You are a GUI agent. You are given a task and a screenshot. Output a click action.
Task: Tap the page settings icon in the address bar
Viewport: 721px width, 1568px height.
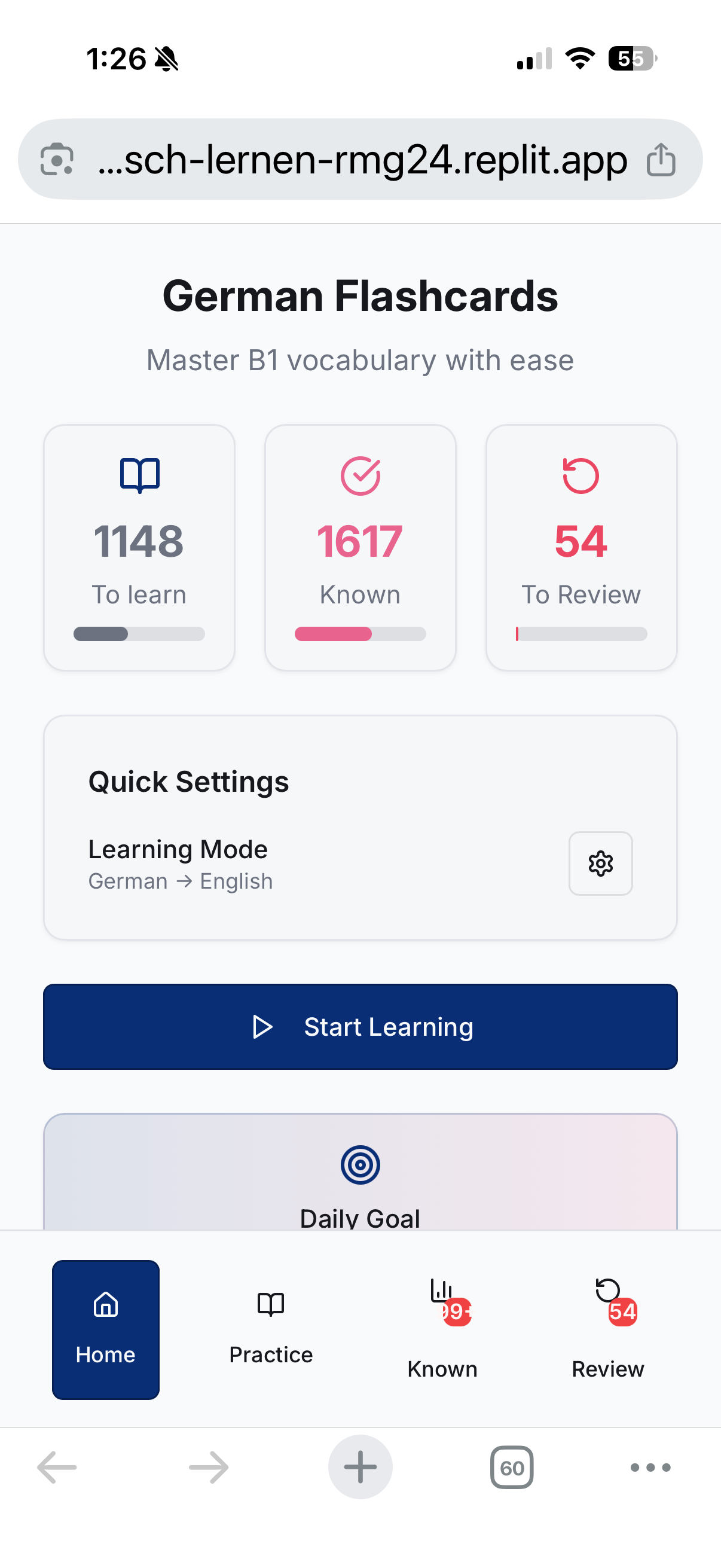pyautogui.click(x=58, y=160)
